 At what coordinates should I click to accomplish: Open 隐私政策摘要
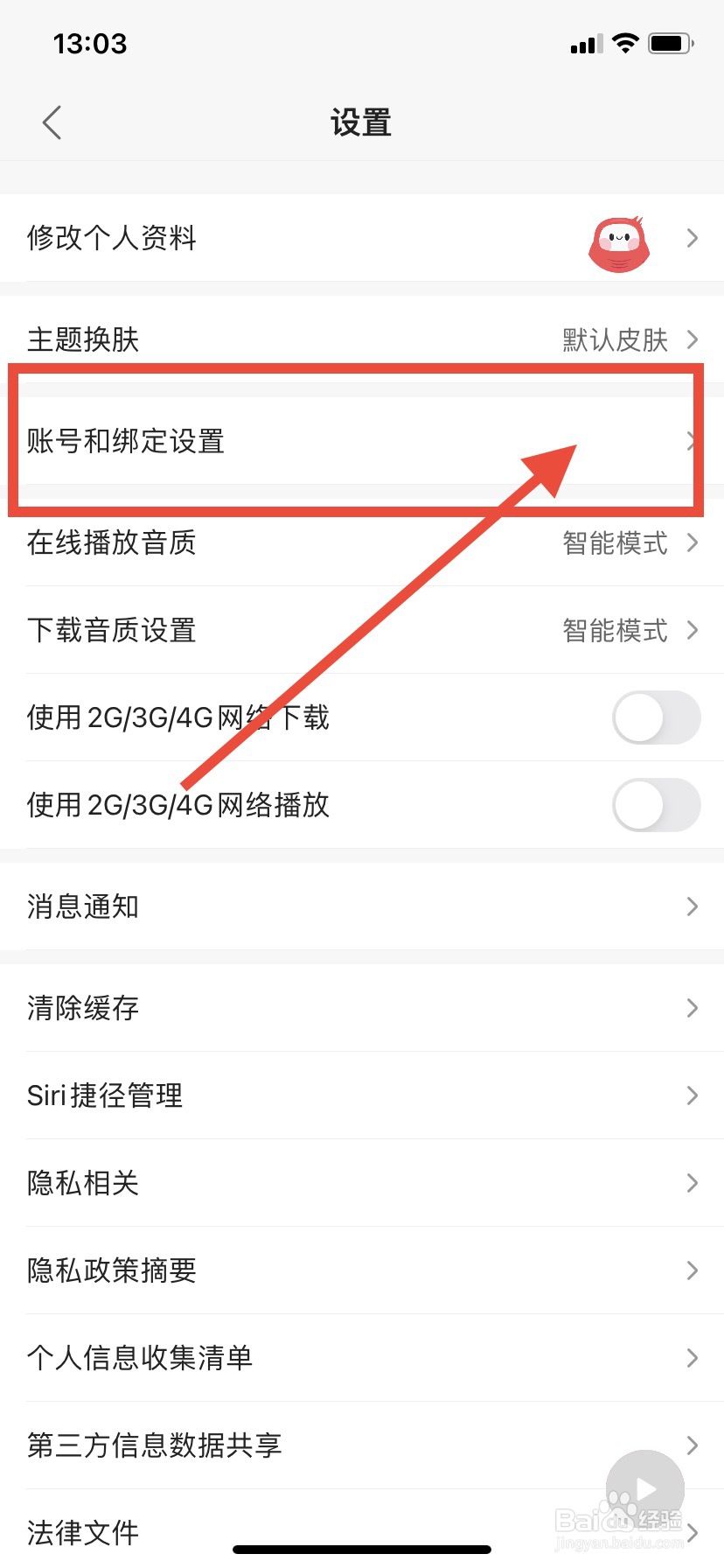[111, 1270]
